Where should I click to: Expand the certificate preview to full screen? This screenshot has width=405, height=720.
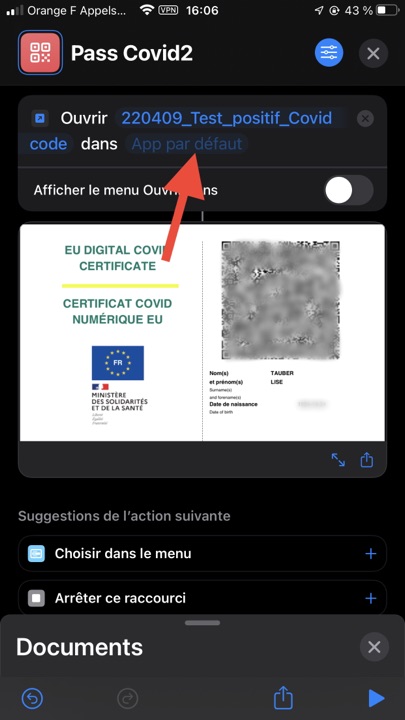point(338,460)
